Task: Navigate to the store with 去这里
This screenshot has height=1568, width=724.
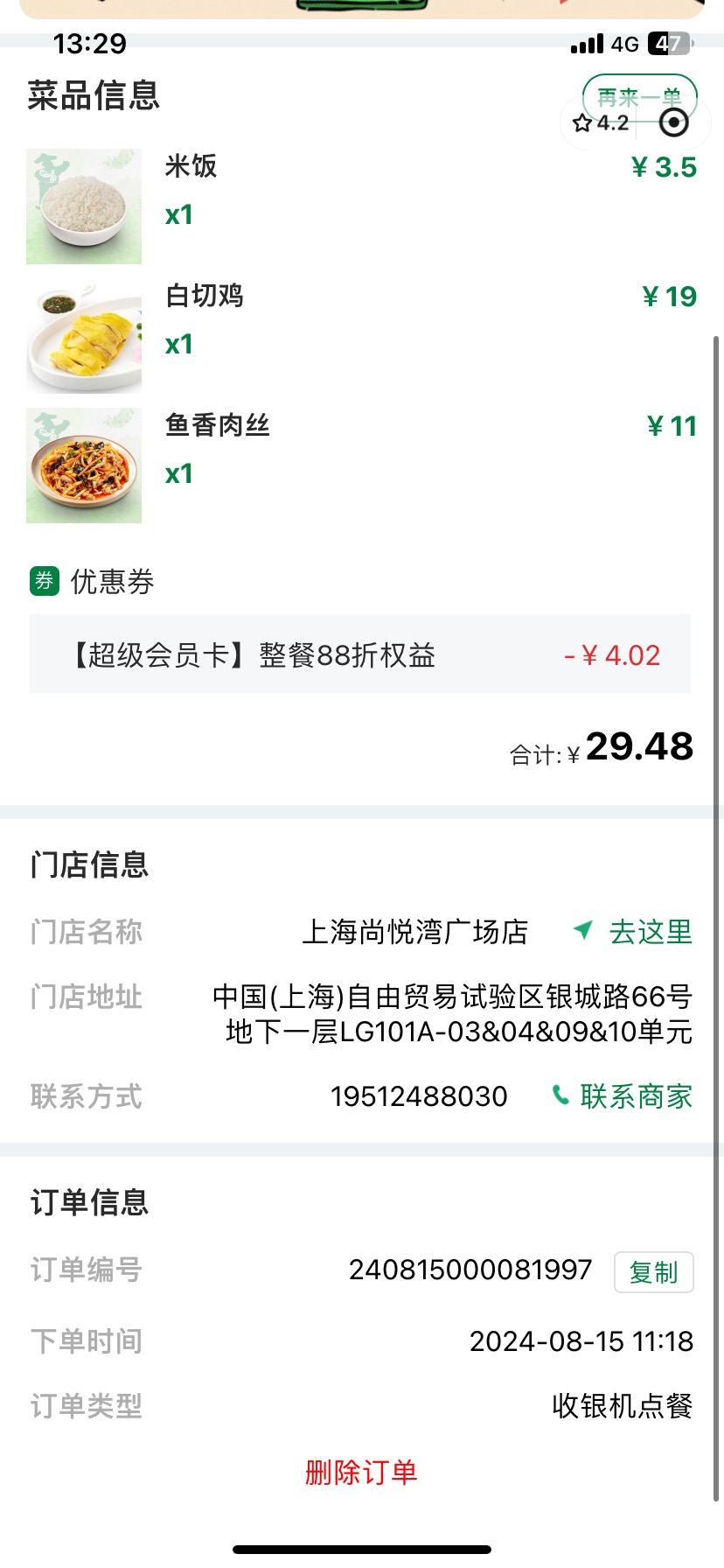Action: pos(632,932)
